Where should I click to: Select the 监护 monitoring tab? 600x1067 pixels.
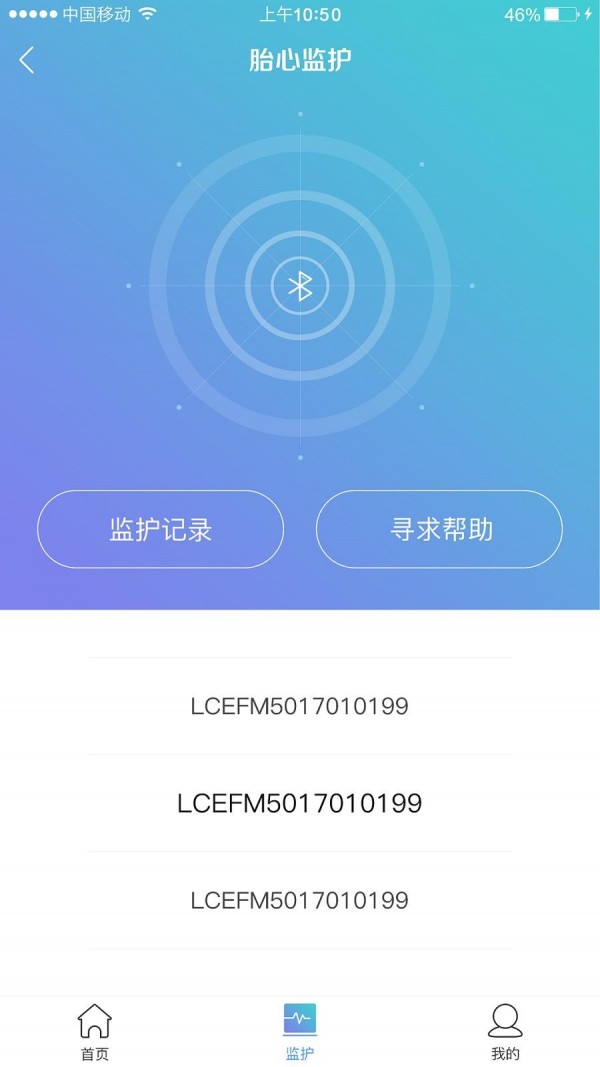pos(300,1032)
